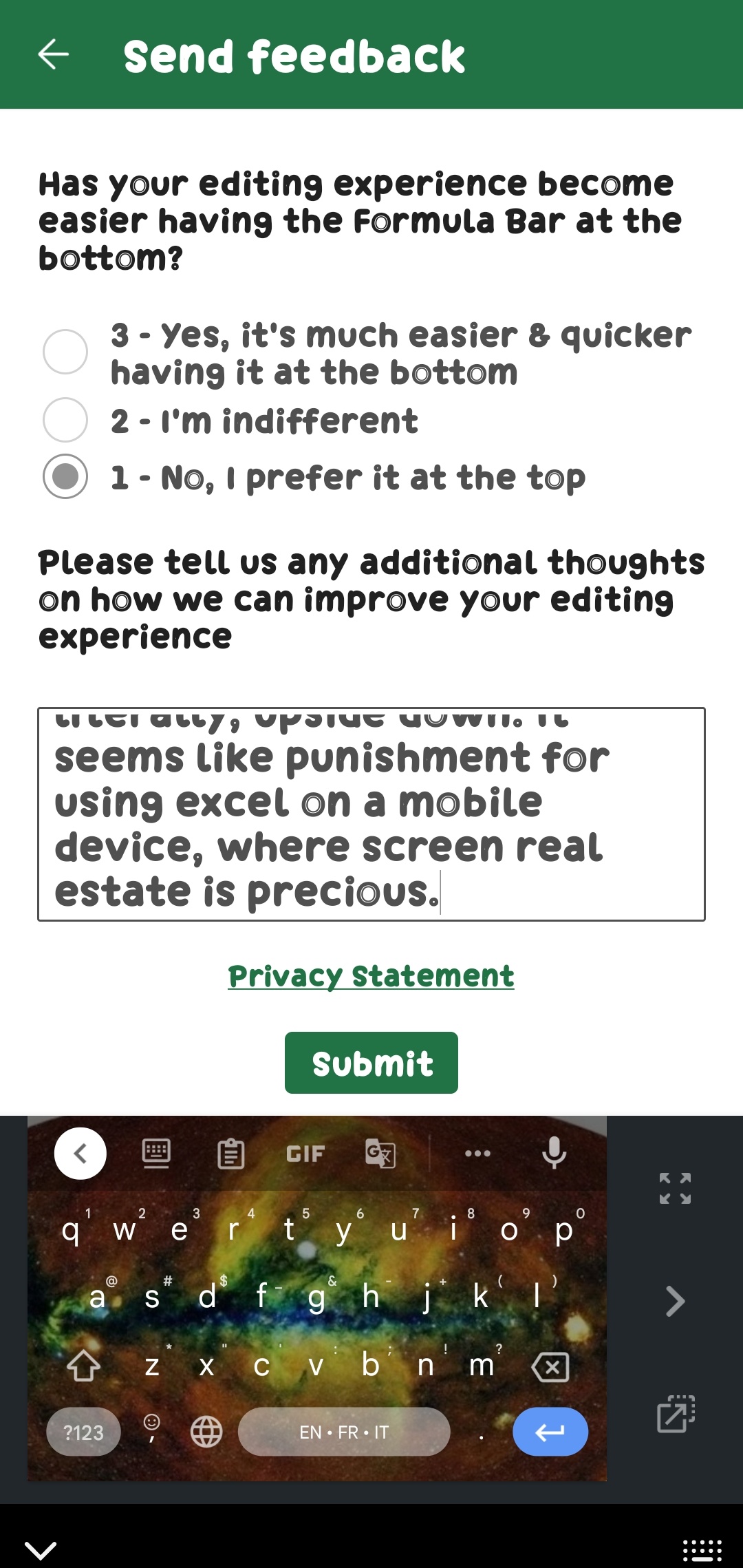Switch to ?123 symbols keyboard
This screenshot has height=1568, width=743.
(x=83, y=1432)
